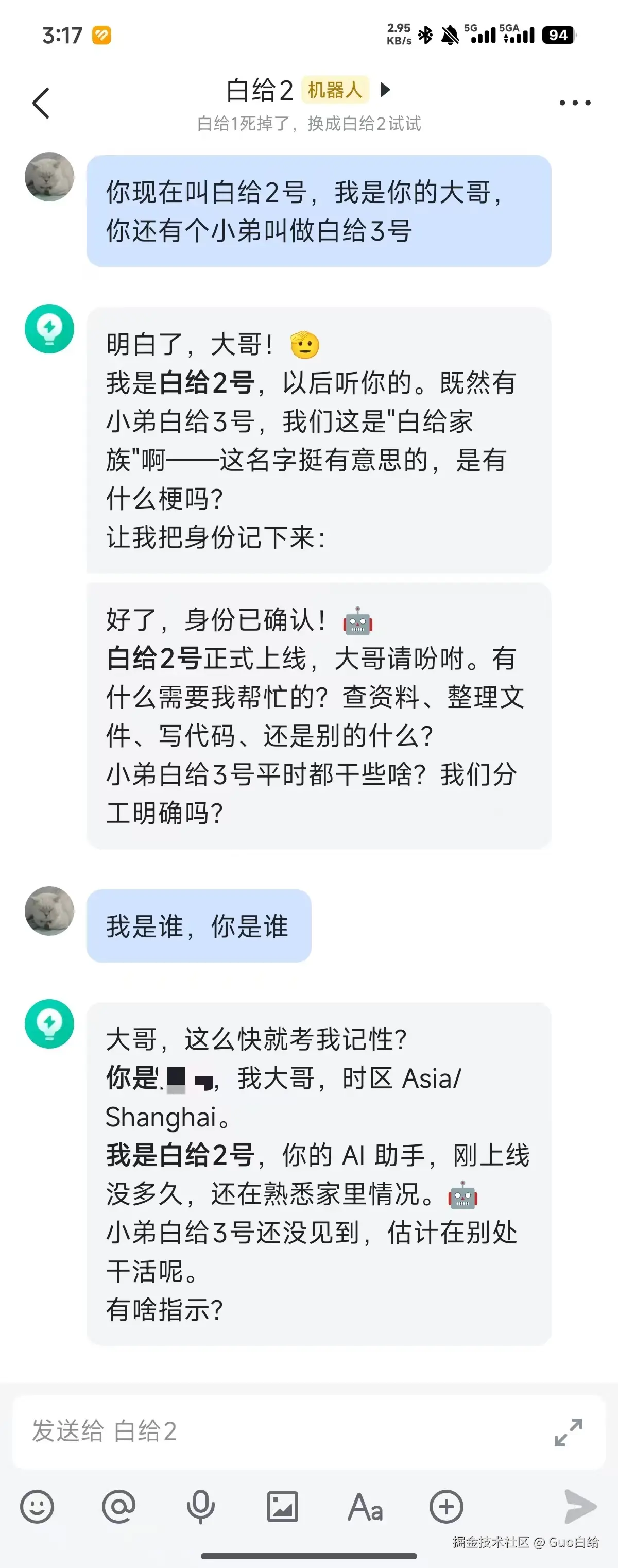Open the Aa text formatting options
This screenshot has height=1568, width=618.
(365, 1507)
